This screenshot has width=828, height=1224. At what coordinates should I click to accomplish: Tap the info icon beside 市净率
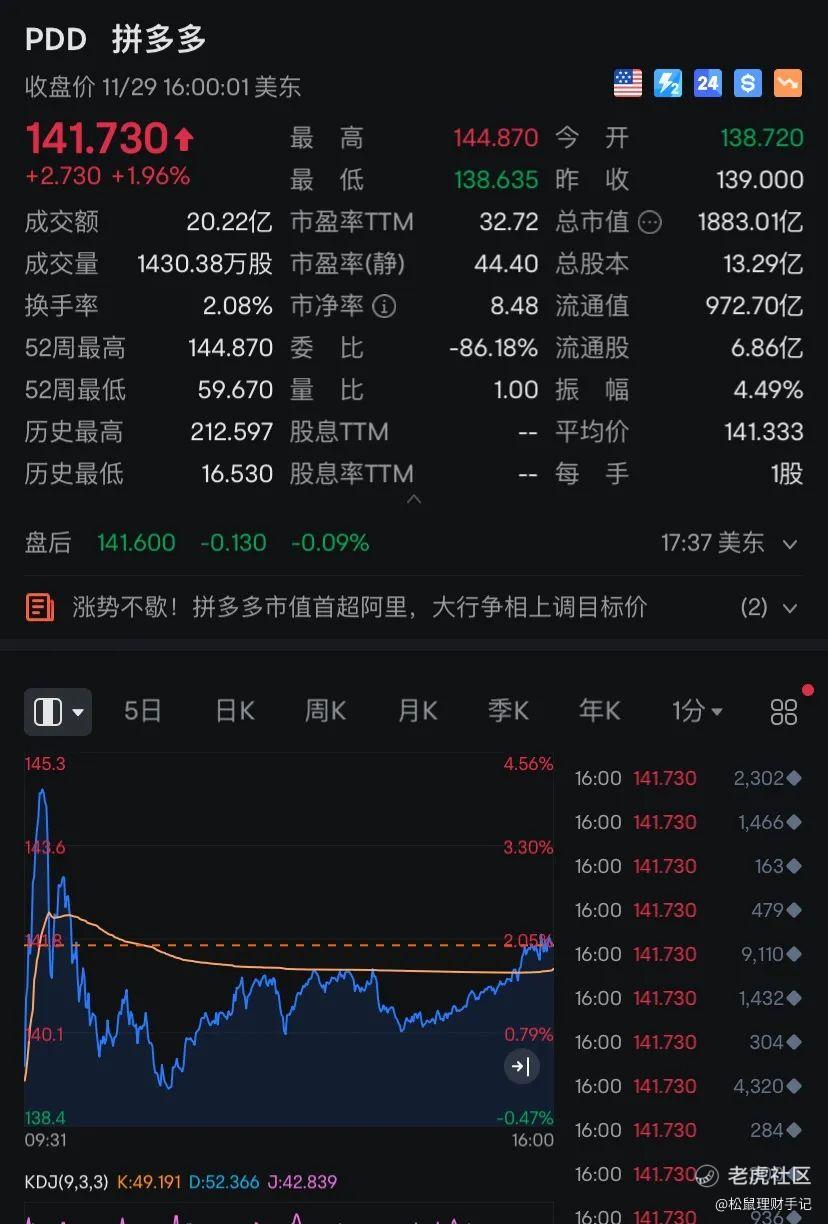tap(384, 306)
